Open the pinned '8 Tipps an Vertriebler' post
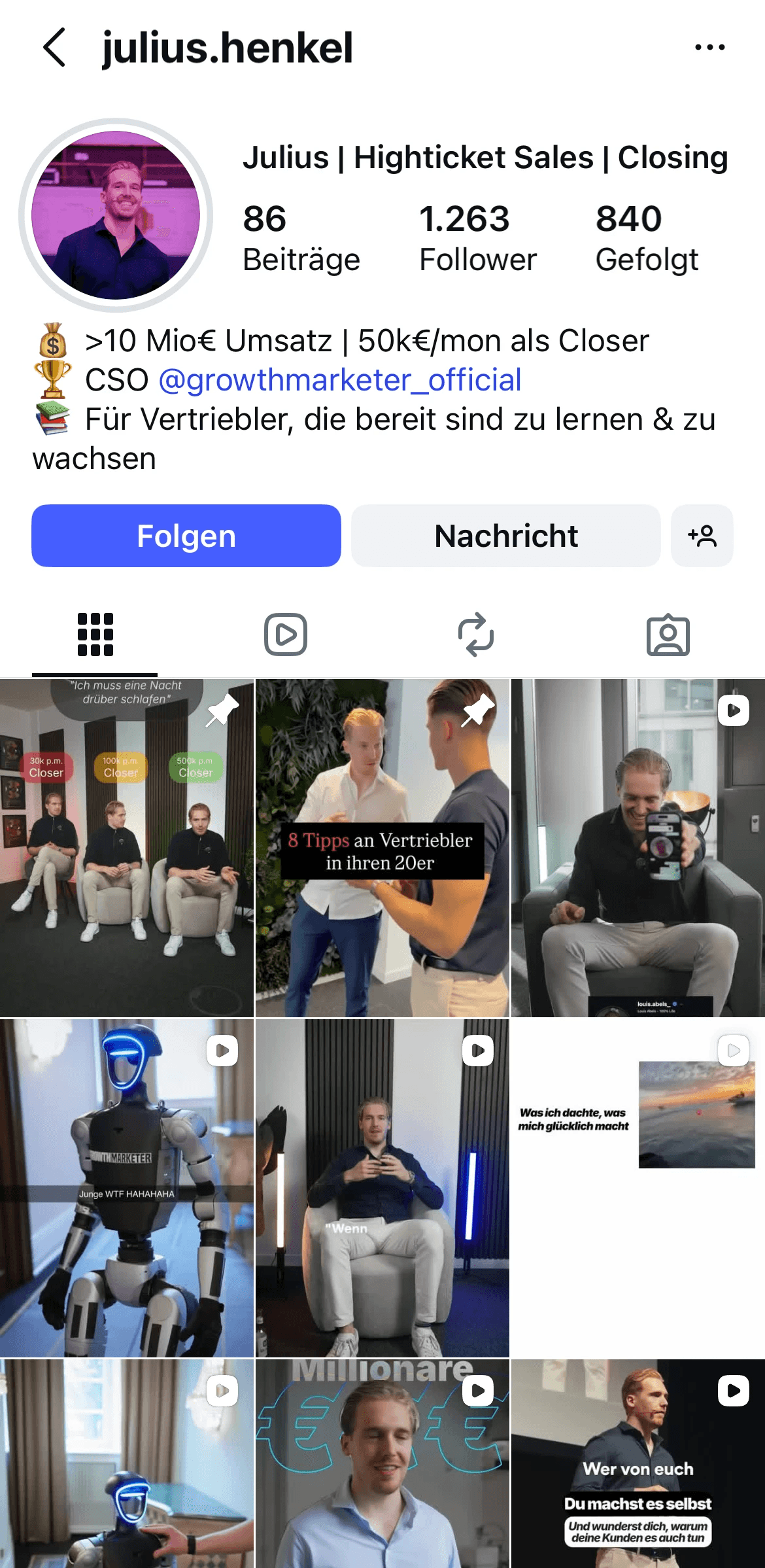Image resolution: width=765 pixels, height=1568 pixels. (x=382, y=848)
